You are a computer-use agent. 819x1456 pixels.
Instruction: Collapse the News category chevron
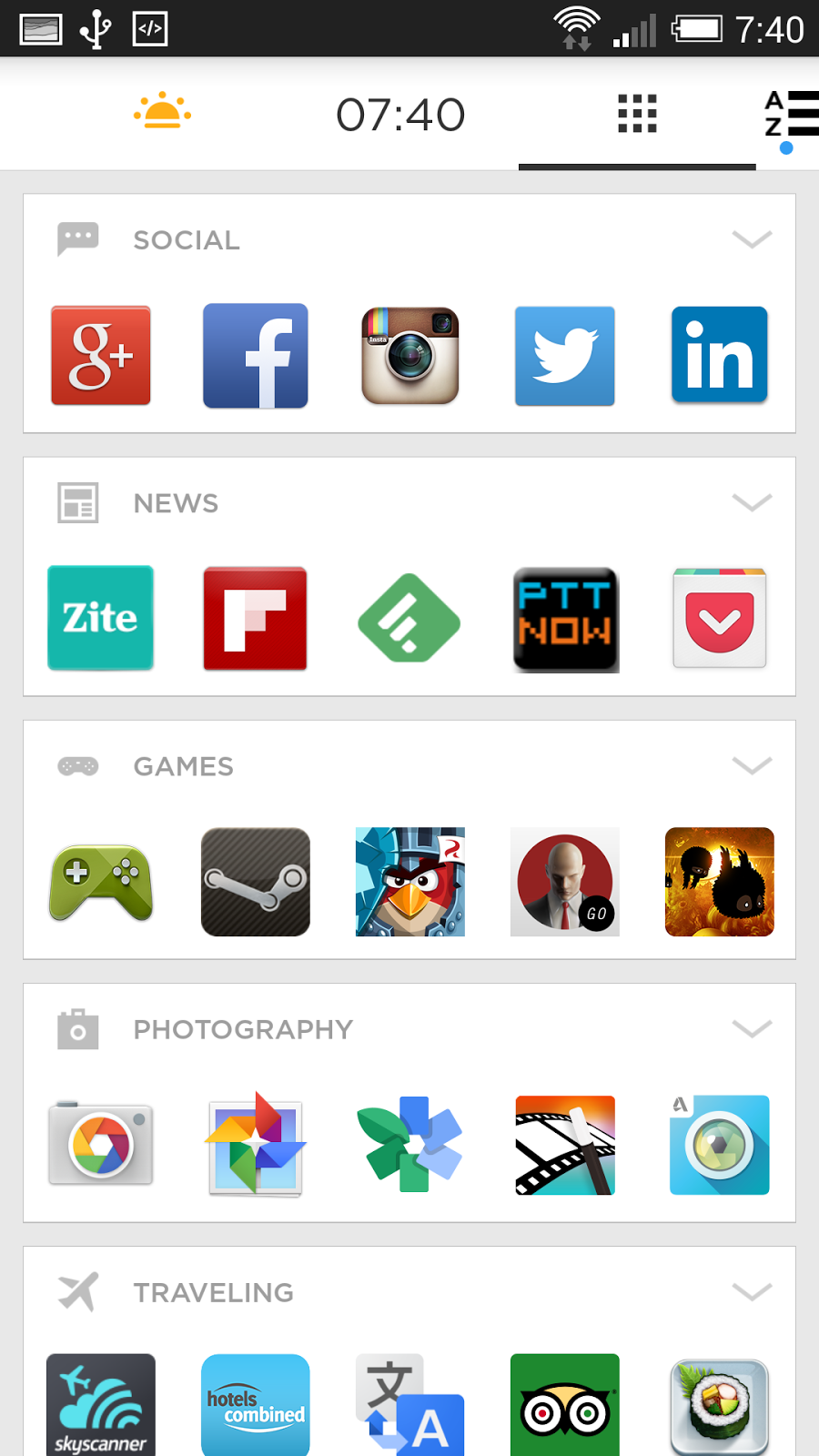tap(752, 502)
